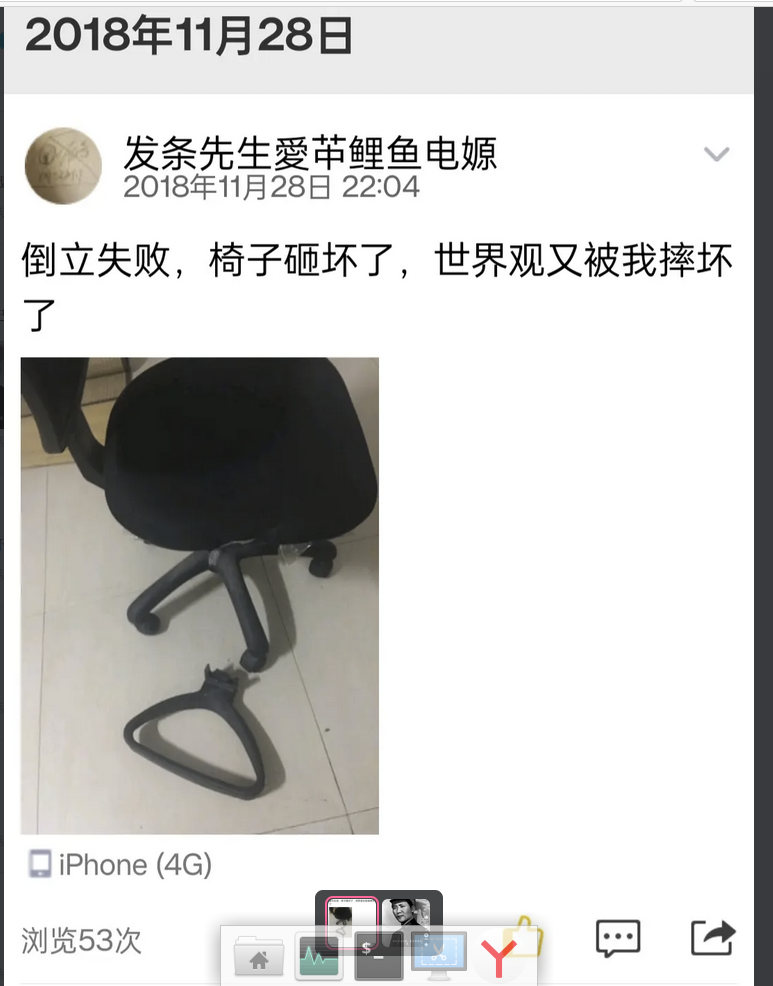773x986 pixels.
Task: Share this post with the arrow icon
Action: pos(713,937)
